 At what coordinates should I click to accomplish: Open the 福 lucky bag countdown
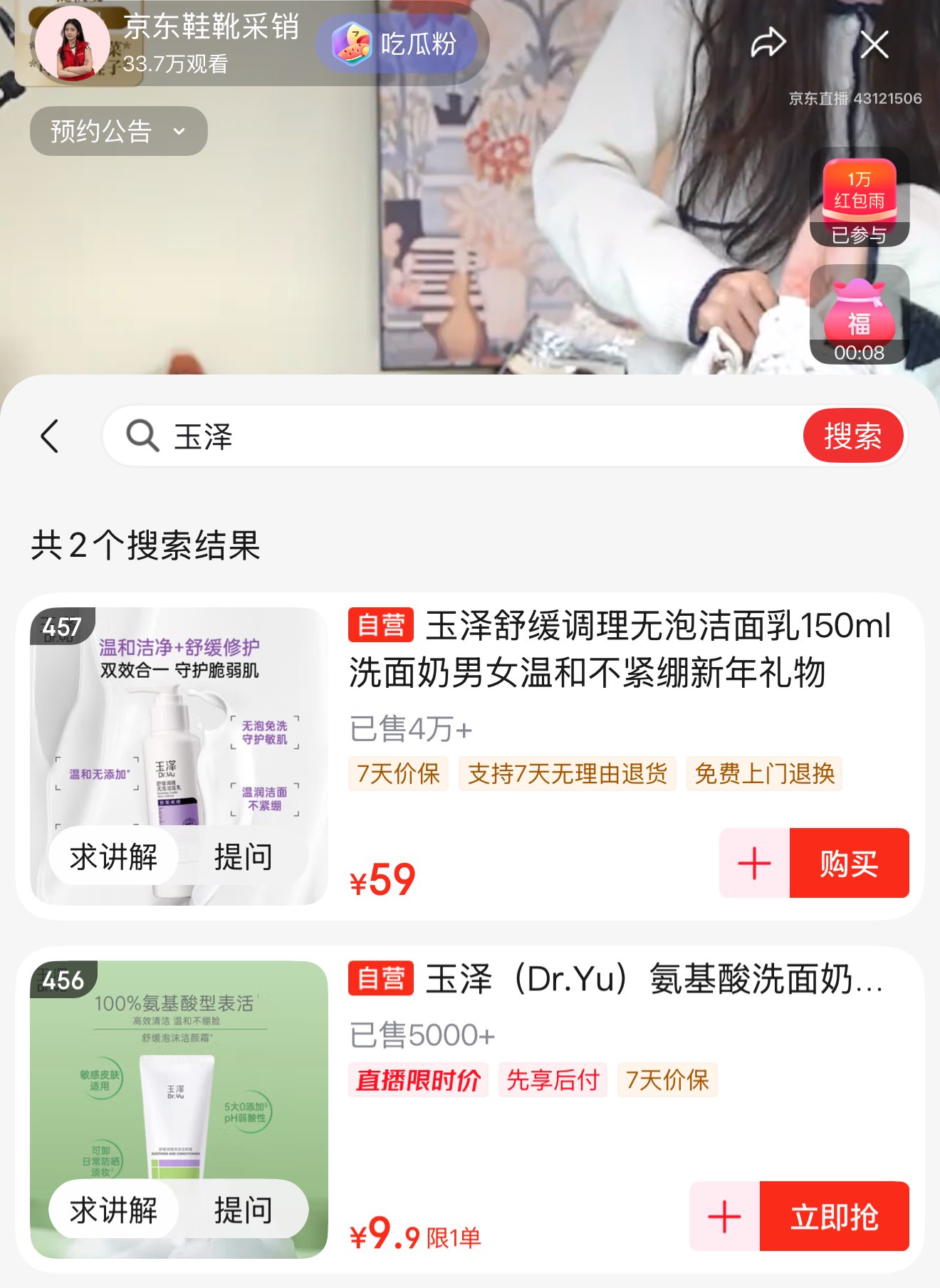[x=859, y=315]
